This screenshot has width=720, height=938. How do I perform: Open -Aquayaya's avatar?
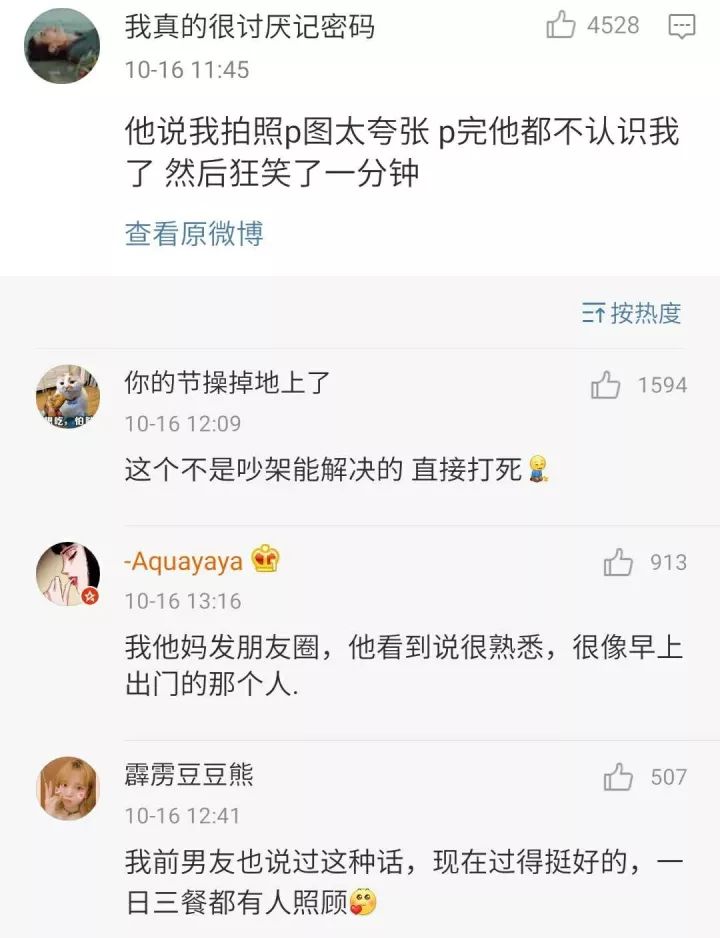coord(68,574)
